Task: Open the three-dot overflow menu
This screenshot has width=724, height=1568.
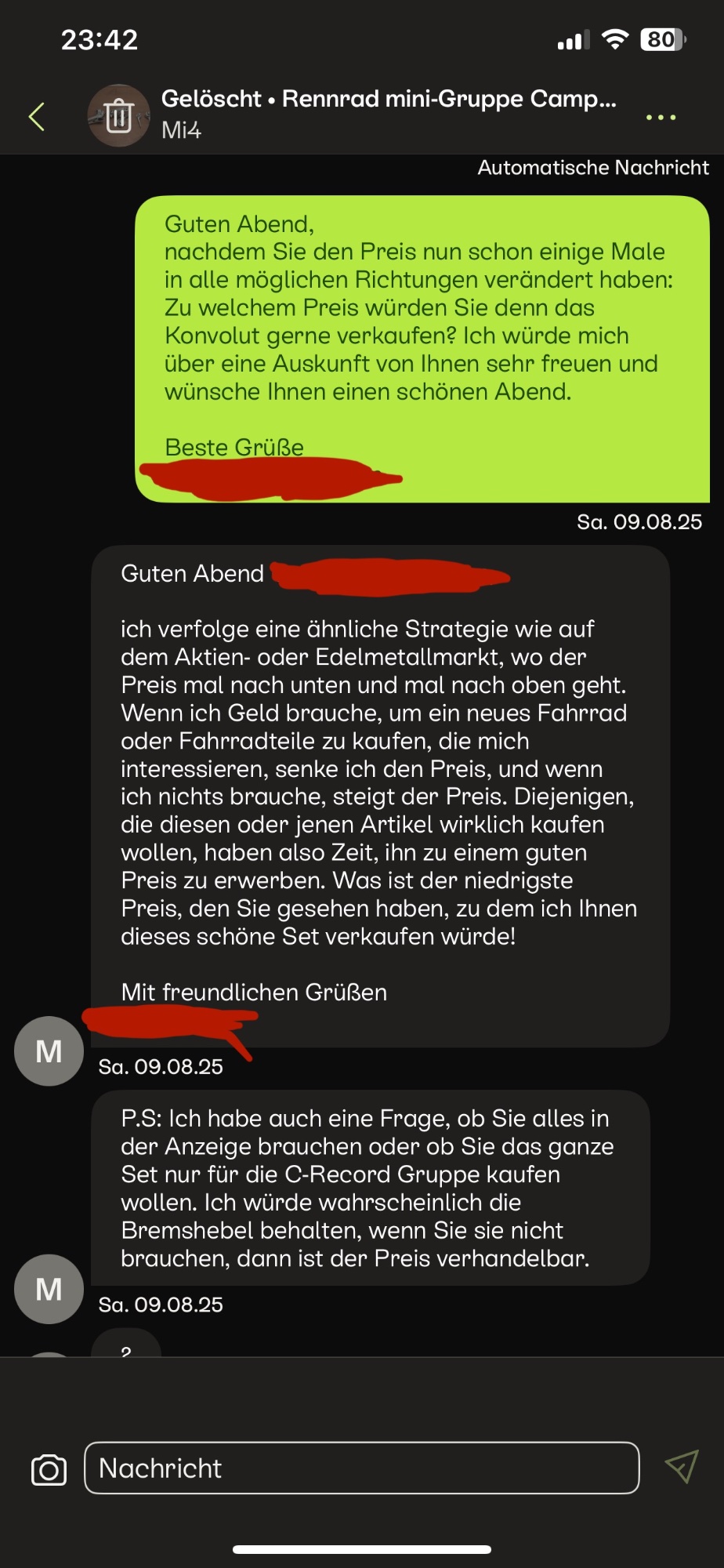Action: coord(660,117)
